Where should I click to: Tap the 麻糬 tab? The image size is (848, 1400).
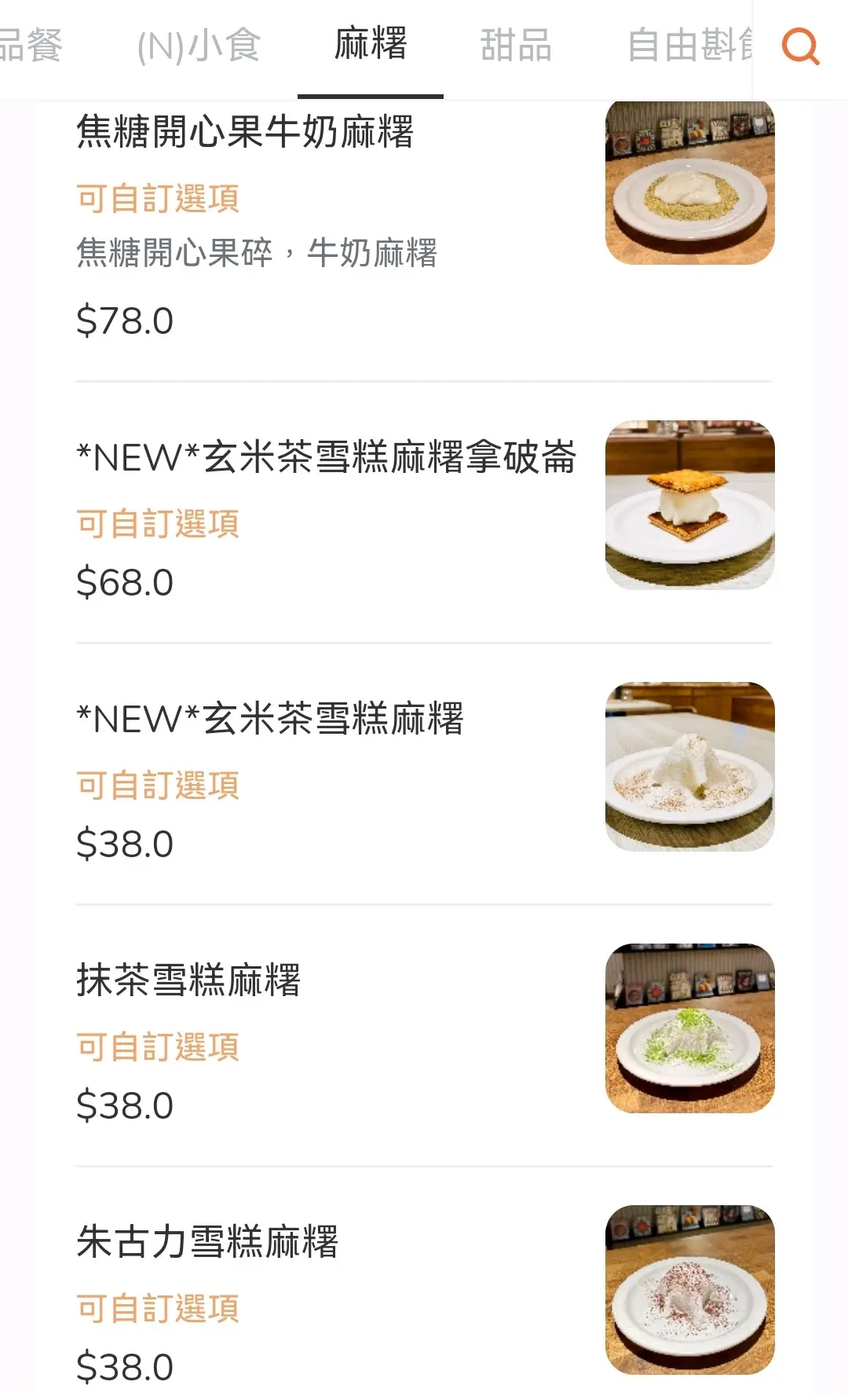371,46
